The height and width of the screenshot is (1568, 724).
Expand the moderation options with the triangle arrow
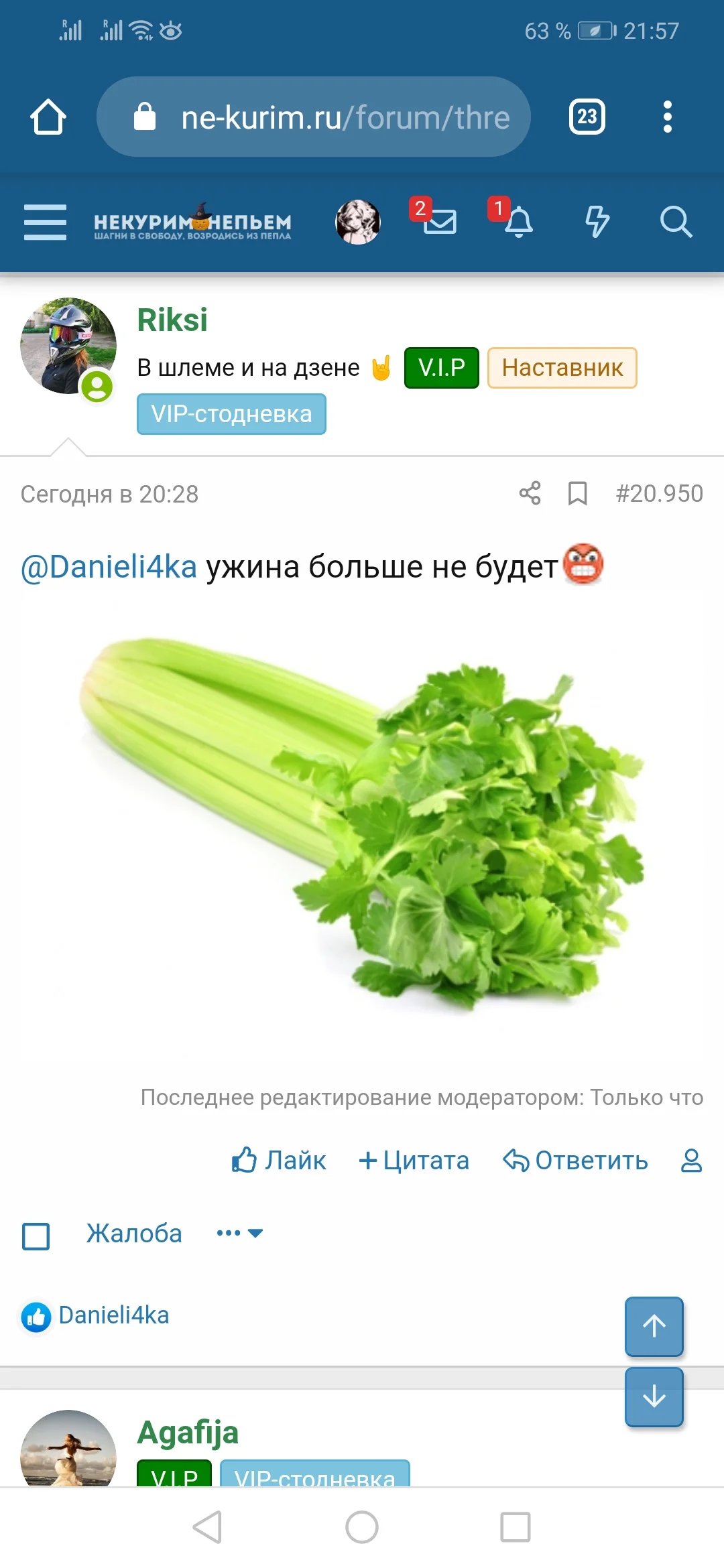tap(255, 1233)
